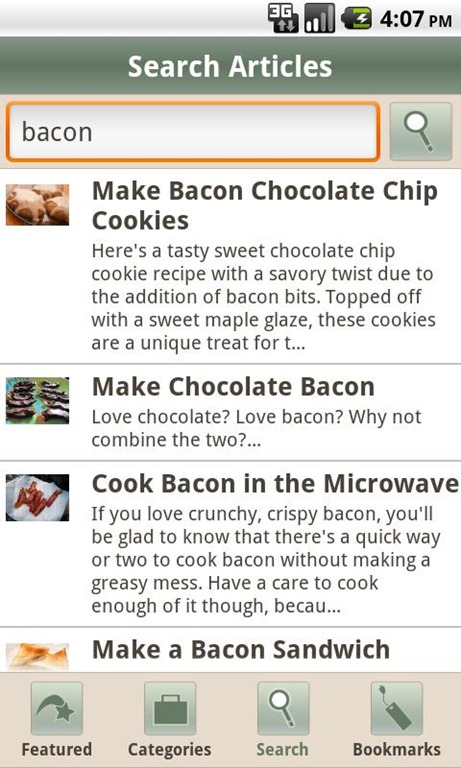Viewport: 461px width, 768px height.
Task: Open the Make Chocolate Bacon article
Action: click(230, 412)
